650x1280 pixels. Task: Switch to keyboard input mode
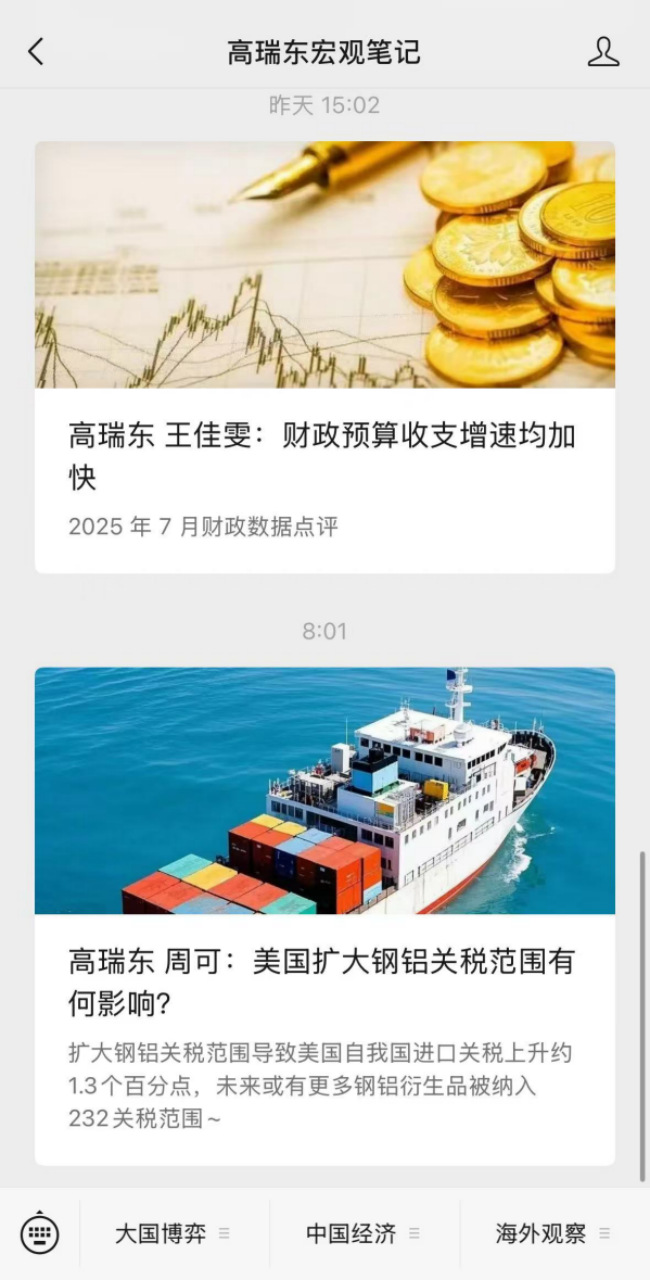(40, 1233)
